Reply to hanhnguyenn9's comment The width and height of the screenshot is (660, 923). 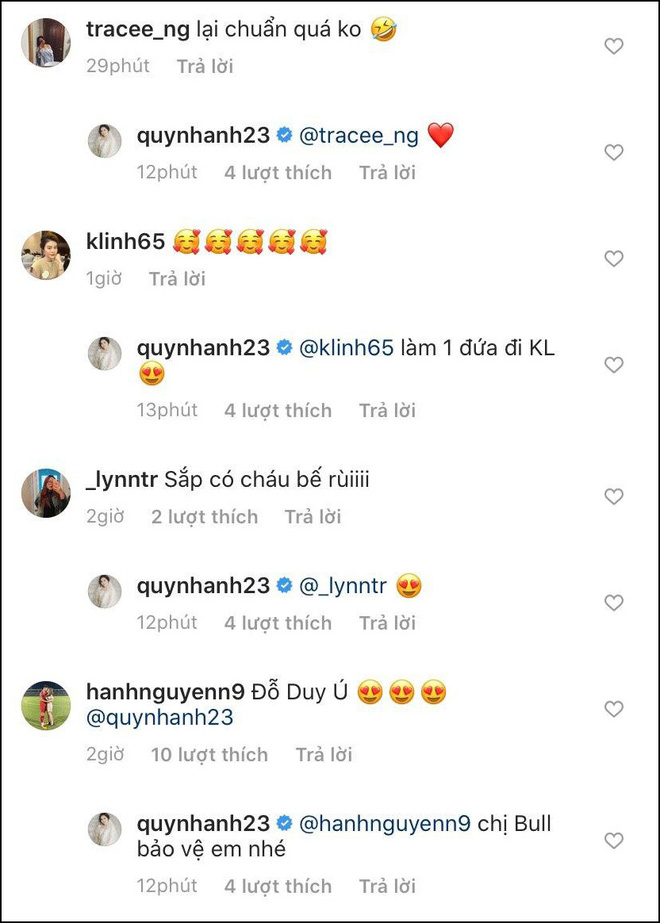pyautogui.click(x=324, y=755)
